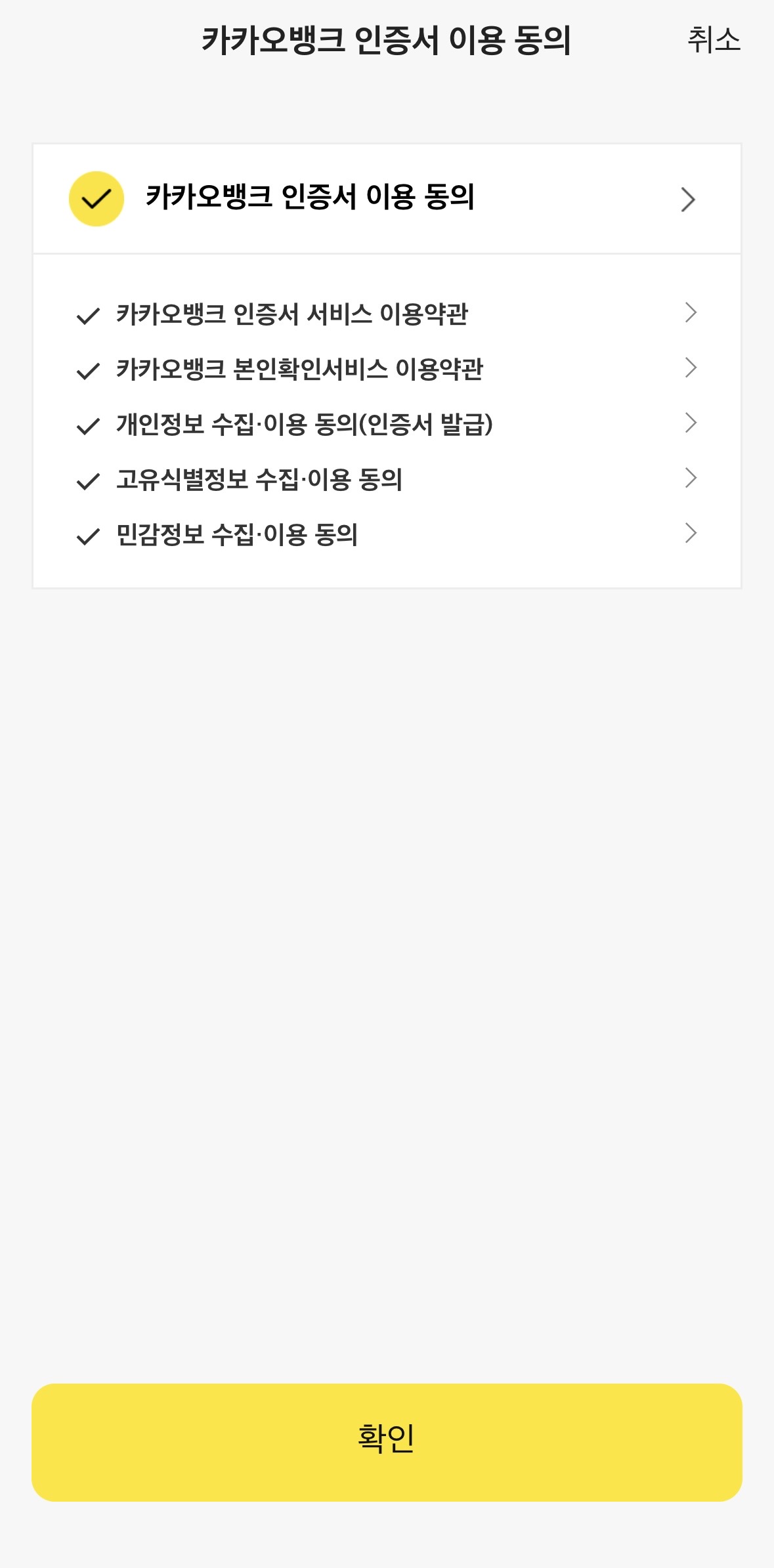Tap 취소 to cancel the consent
Viewport: 774px width, 1568px height.
(714, 41)
